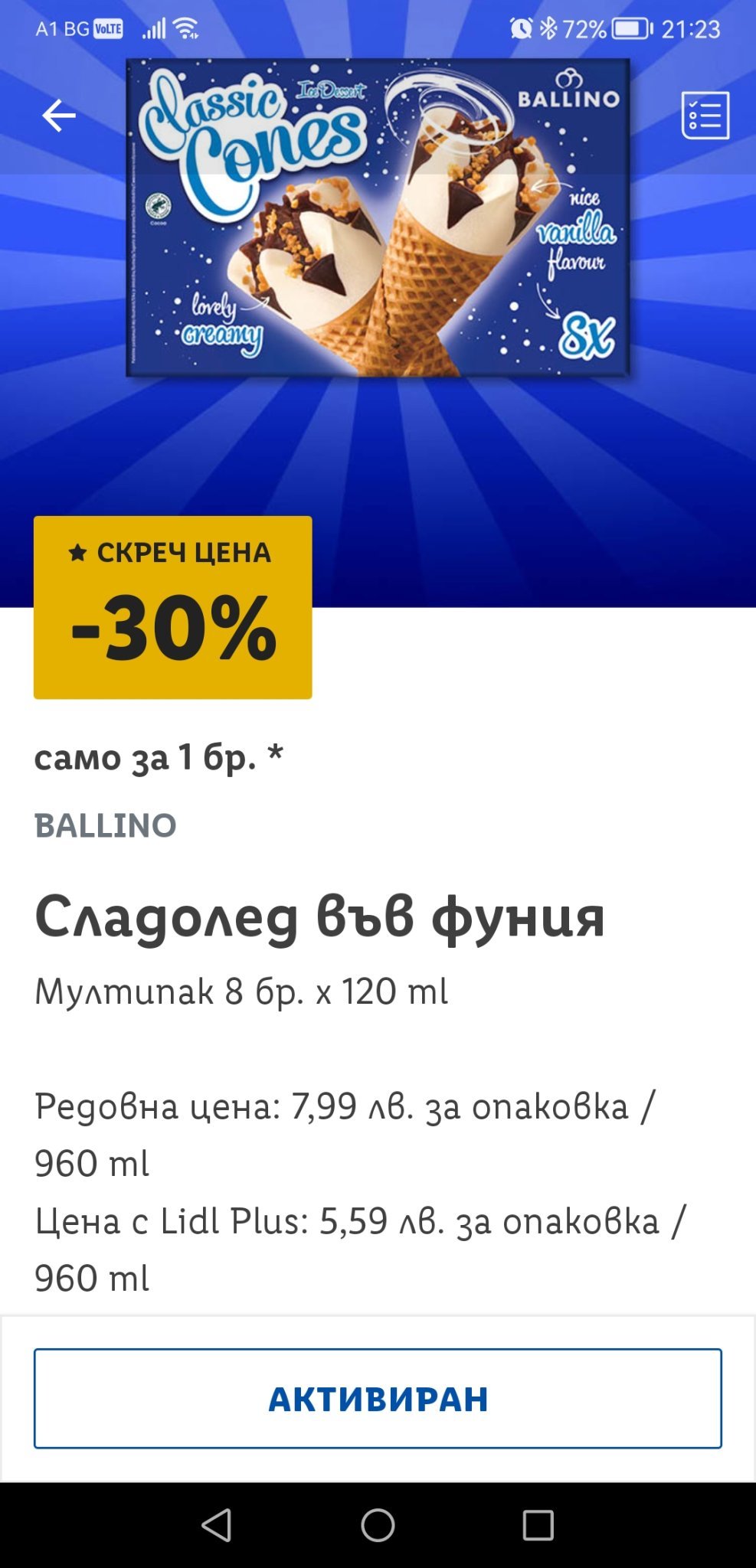Viewport: 756px width, 1568px height.
Task: Open the shopping list icon
Action: coord(705,116)
